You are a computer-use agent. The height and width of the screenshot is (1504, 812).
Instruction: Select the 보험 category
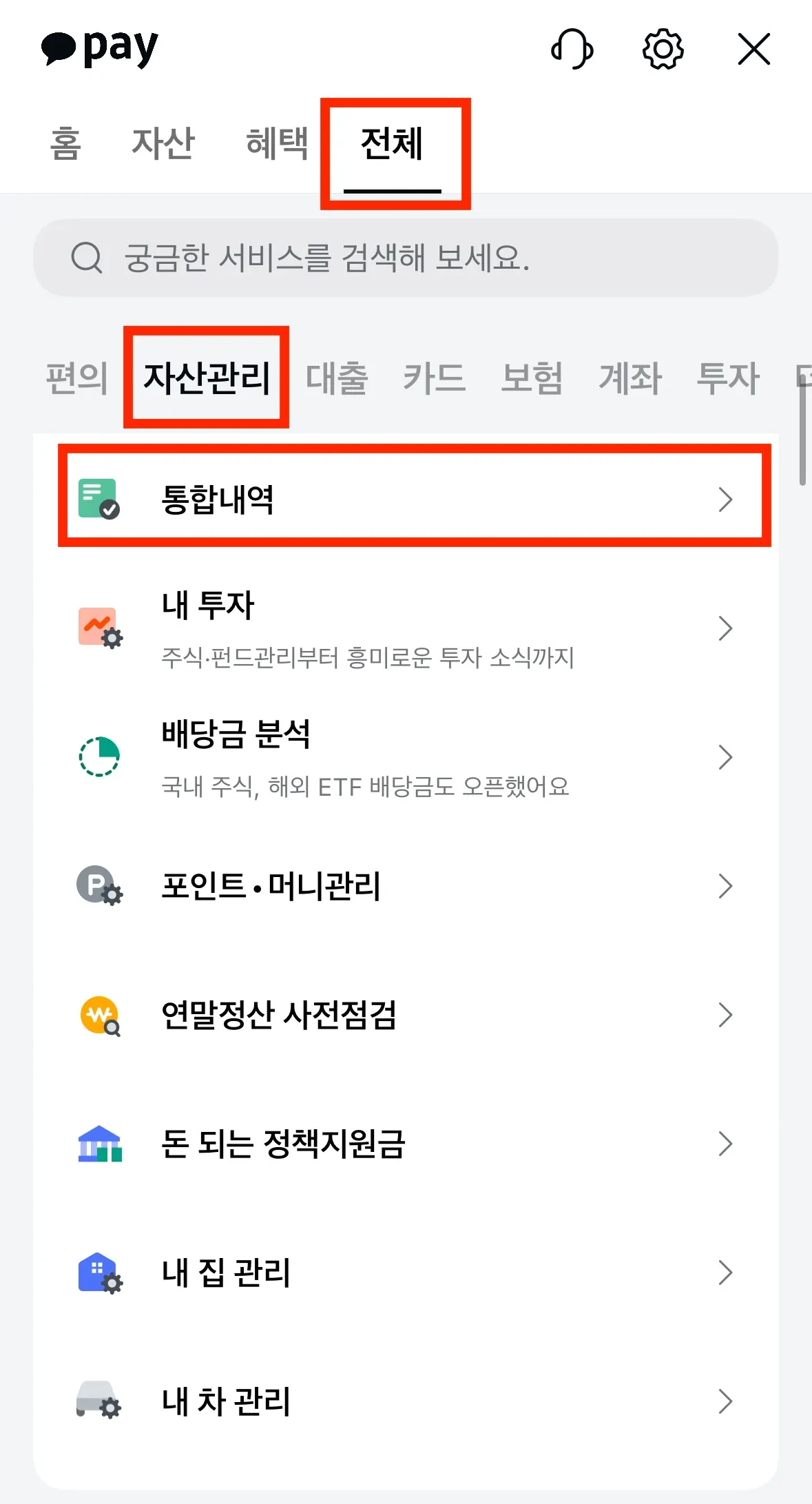532,378
